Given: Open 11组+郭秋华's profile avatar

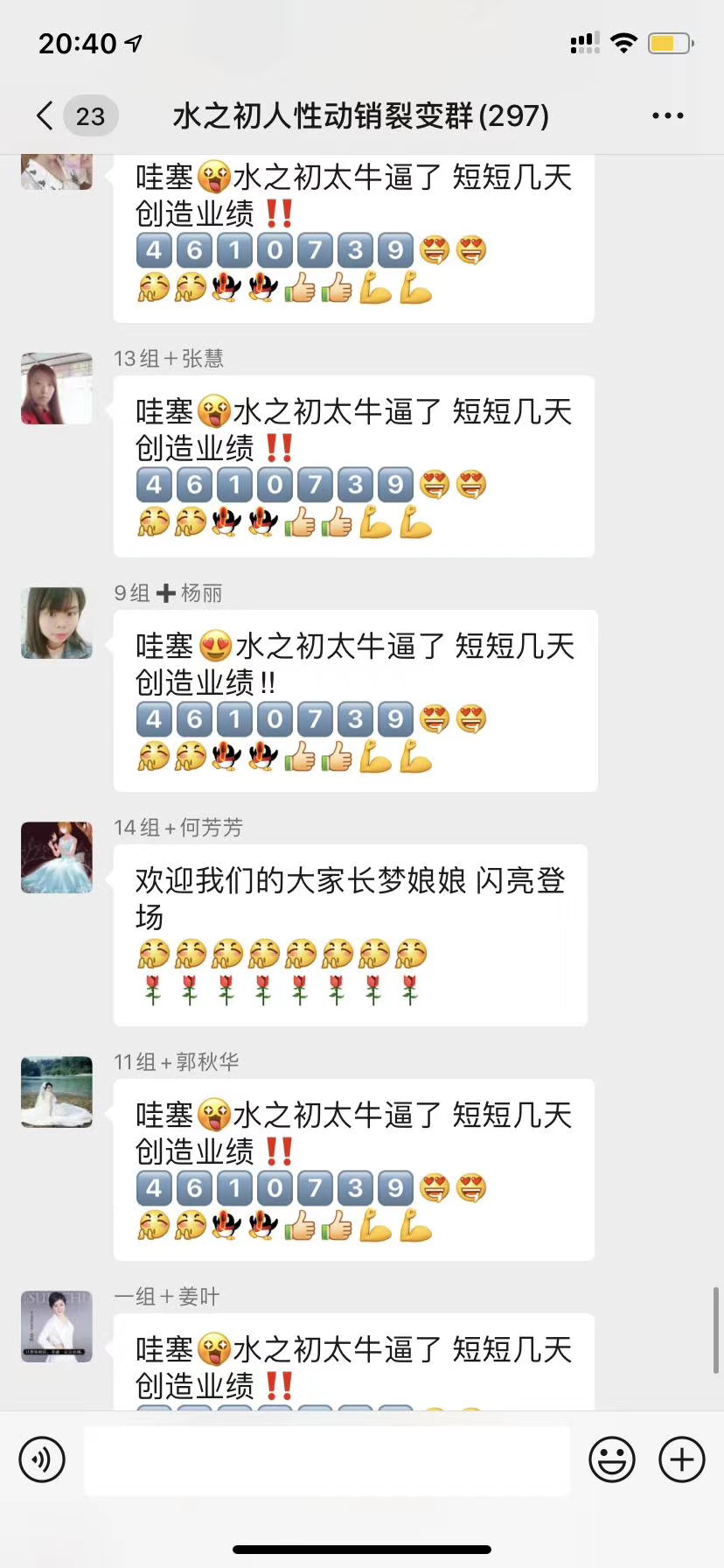Looking at the screenshot, I should coord(57,1092).
